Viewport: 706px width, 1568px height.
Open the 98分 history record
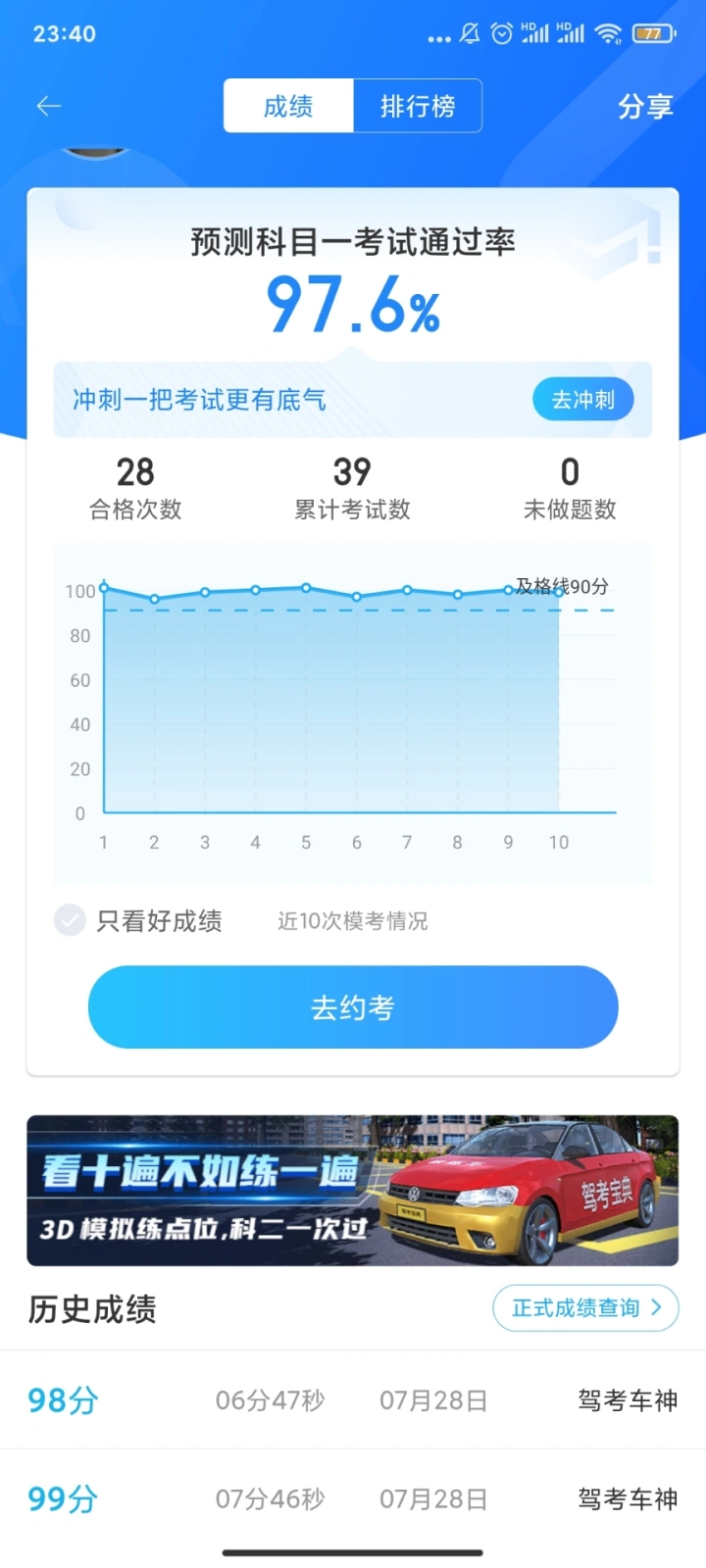coord(353,1400)
